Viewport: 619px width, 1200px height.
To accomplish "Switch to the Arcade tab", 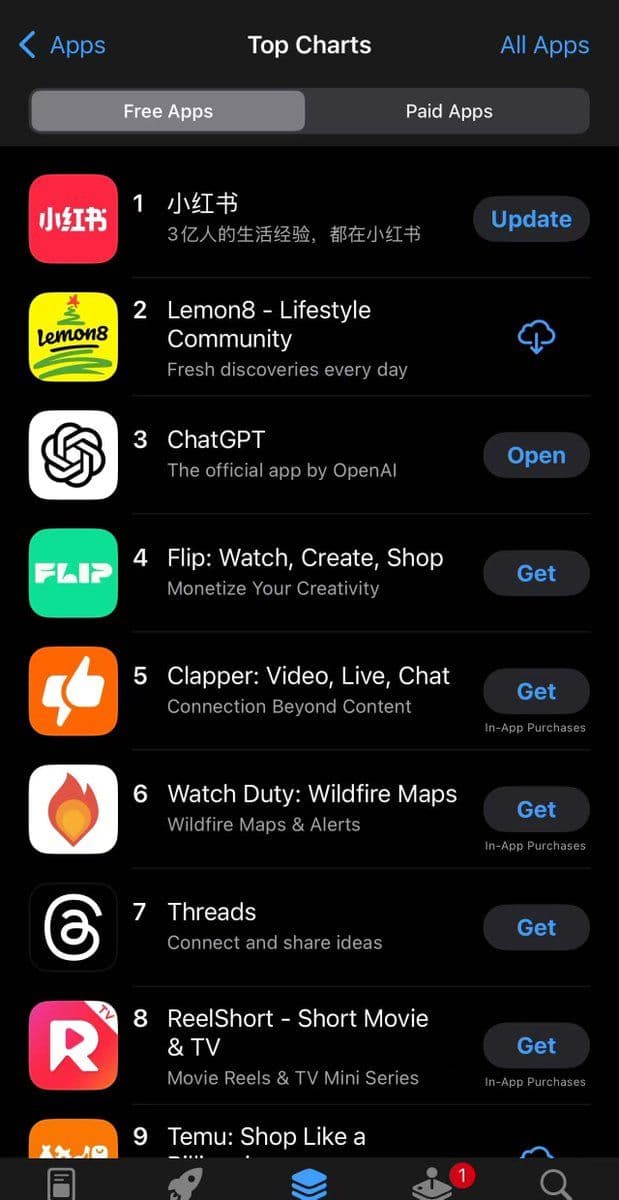I will pyautogui.click(x=432, y=1182).
